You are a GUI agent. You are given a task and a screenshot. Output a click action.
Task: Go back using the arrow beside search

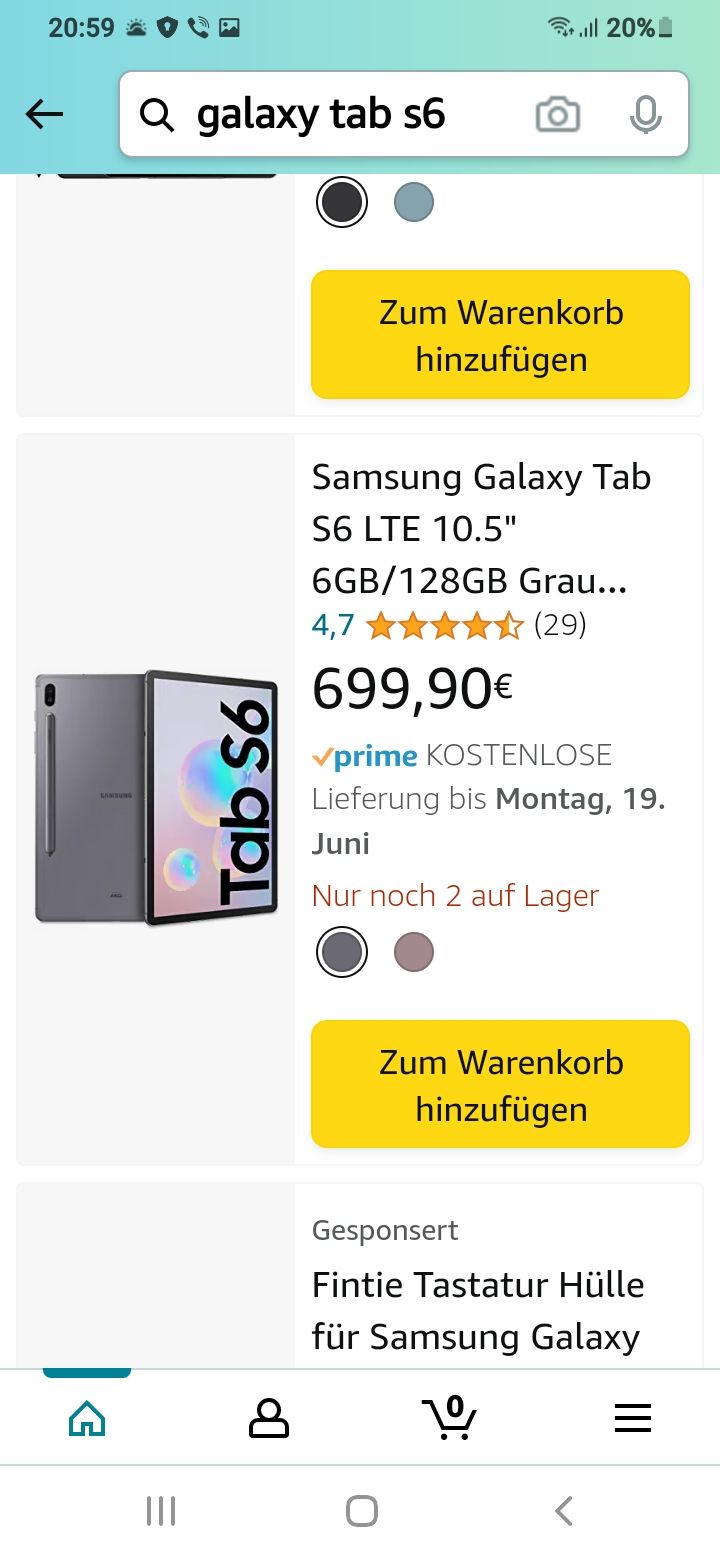(44, 115)
